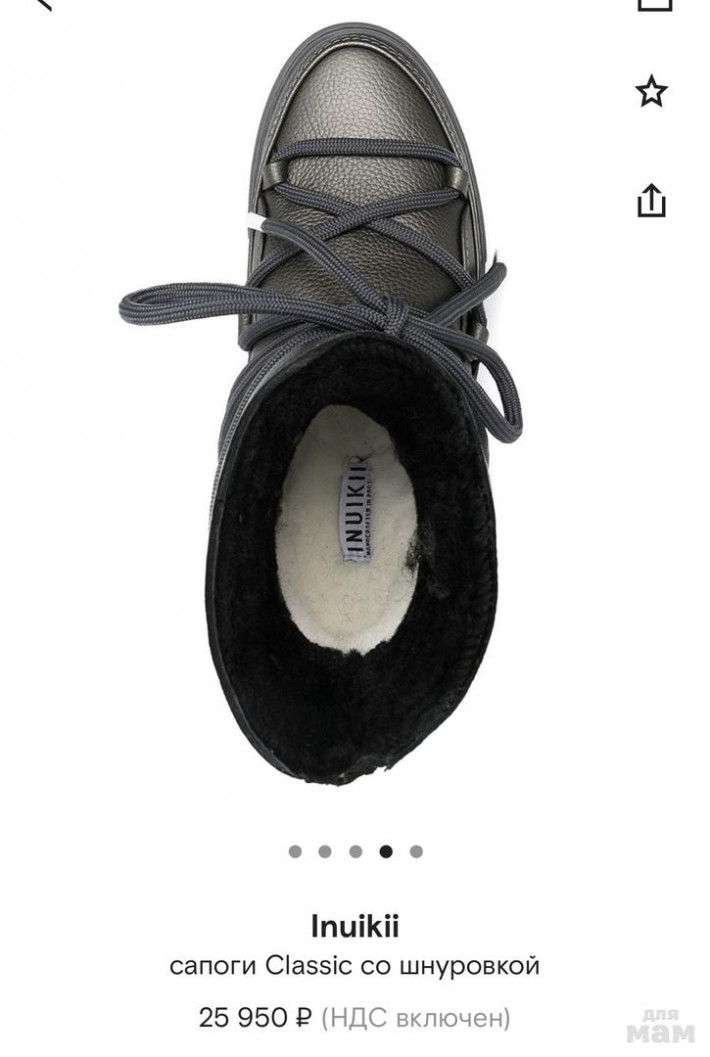Jump to the first image dot
Viewport: 710px width, 1057px height.
295,852
